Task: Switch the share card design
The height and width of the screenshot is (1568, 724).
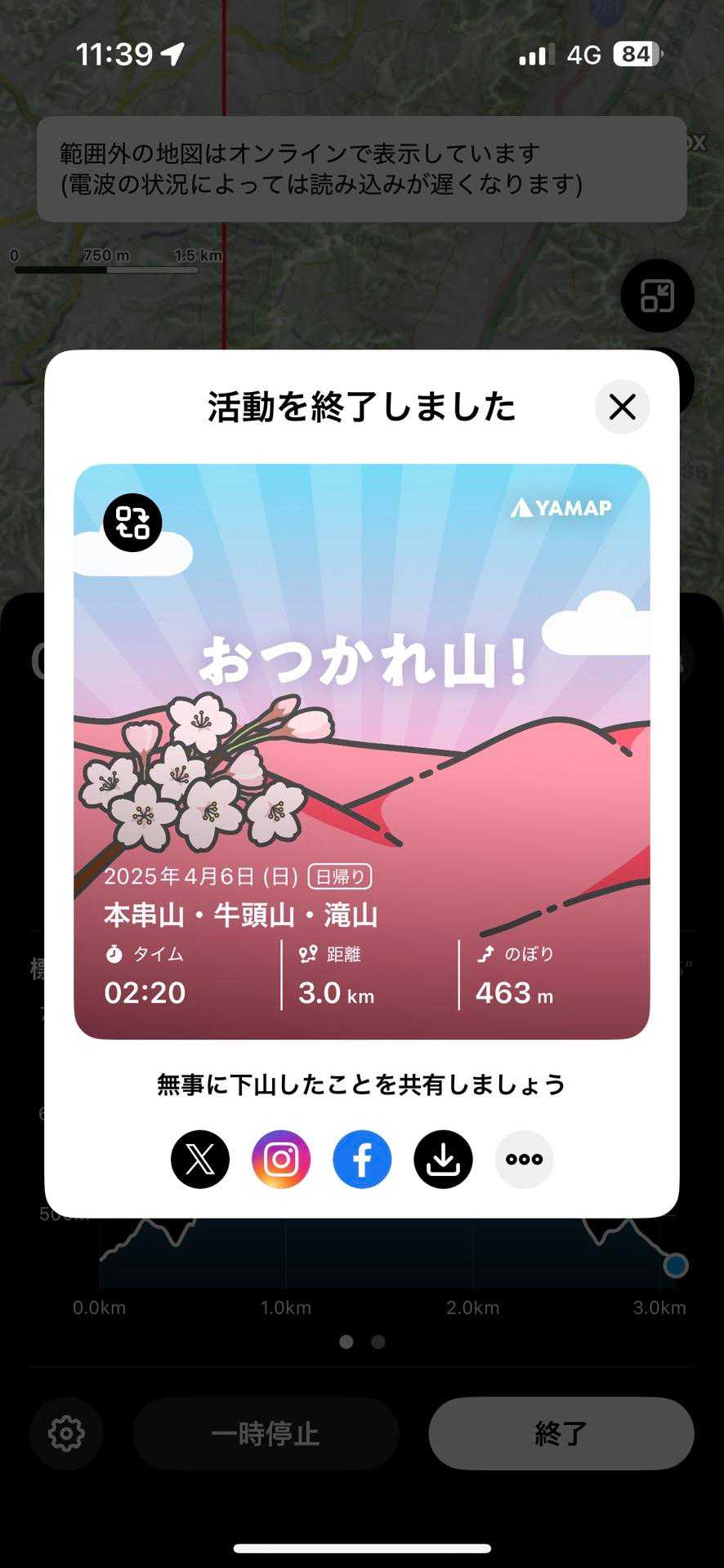Action: point(132,523)
